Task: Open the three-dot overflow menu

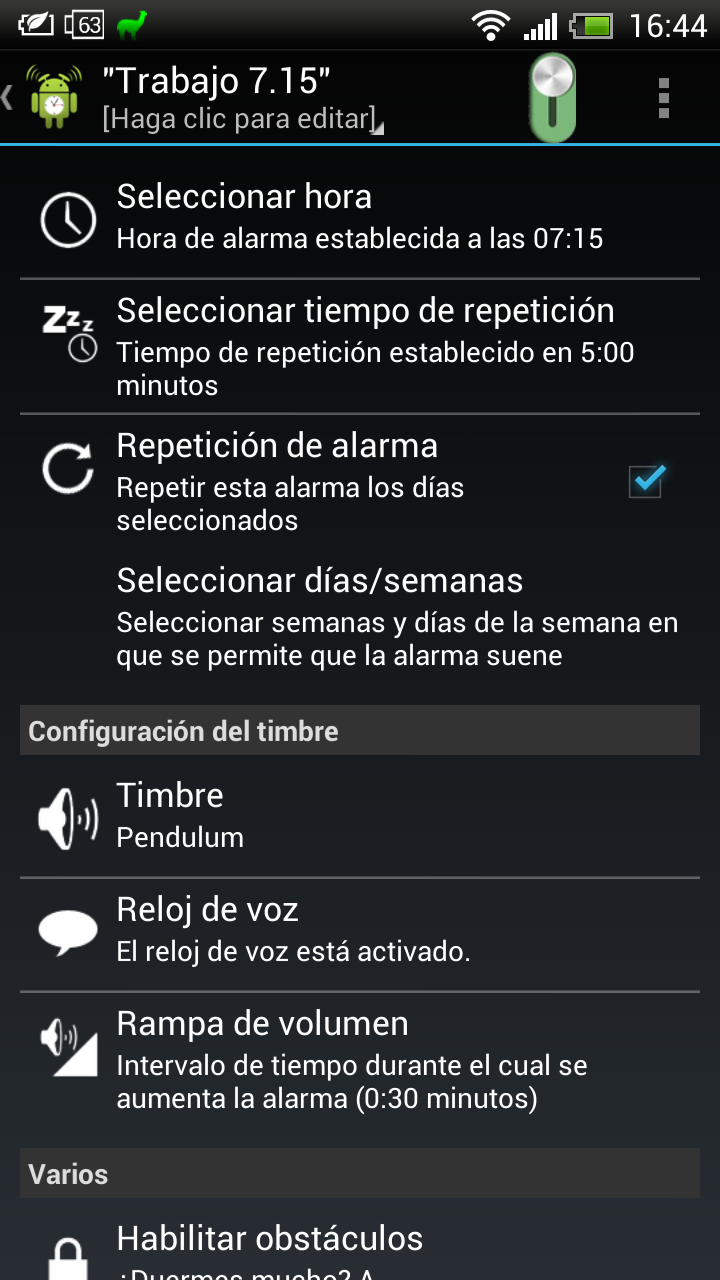Action: pos(663,98)
